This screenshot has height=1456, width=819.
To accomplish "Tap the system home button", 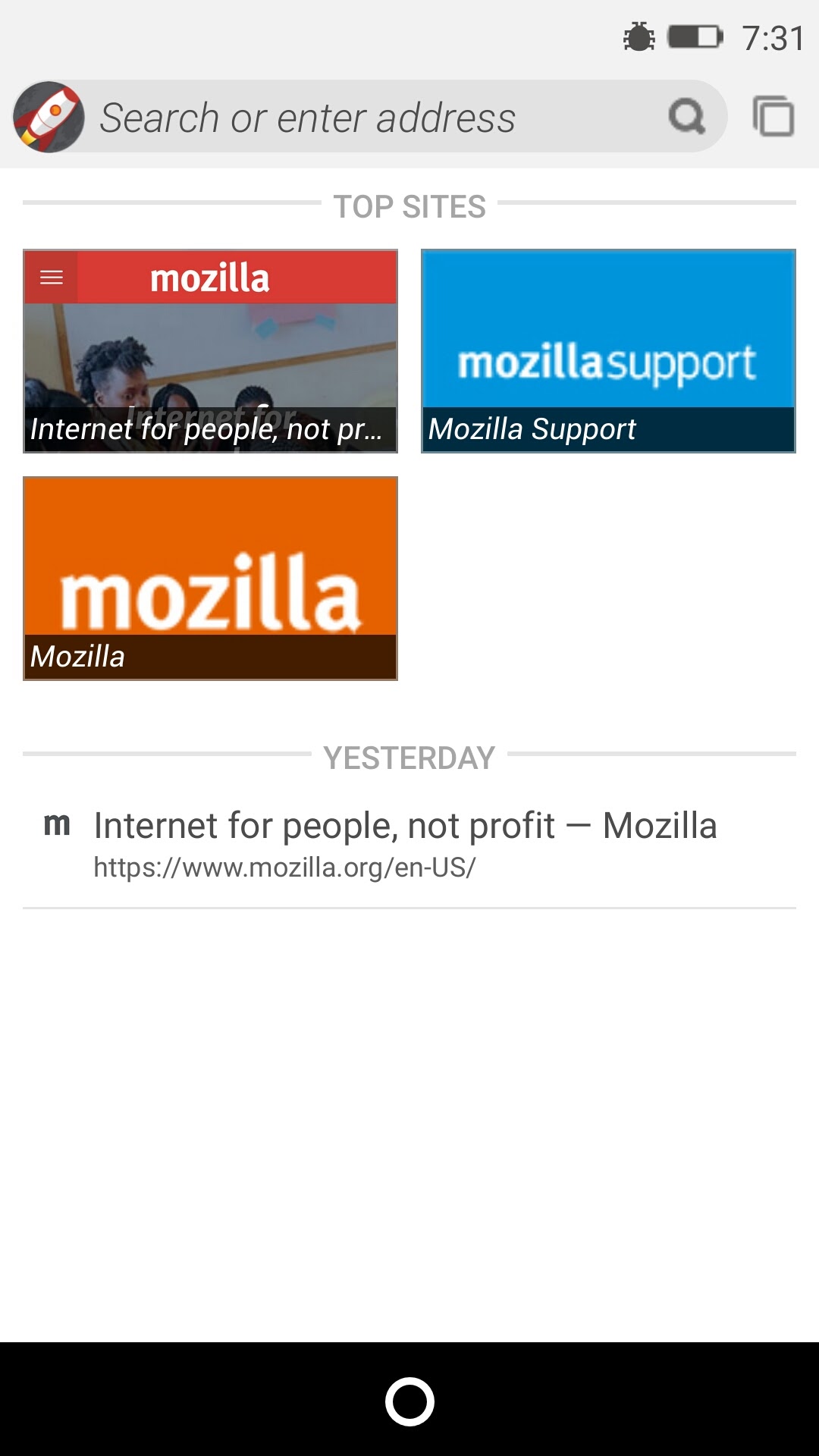I will 409,1401.
